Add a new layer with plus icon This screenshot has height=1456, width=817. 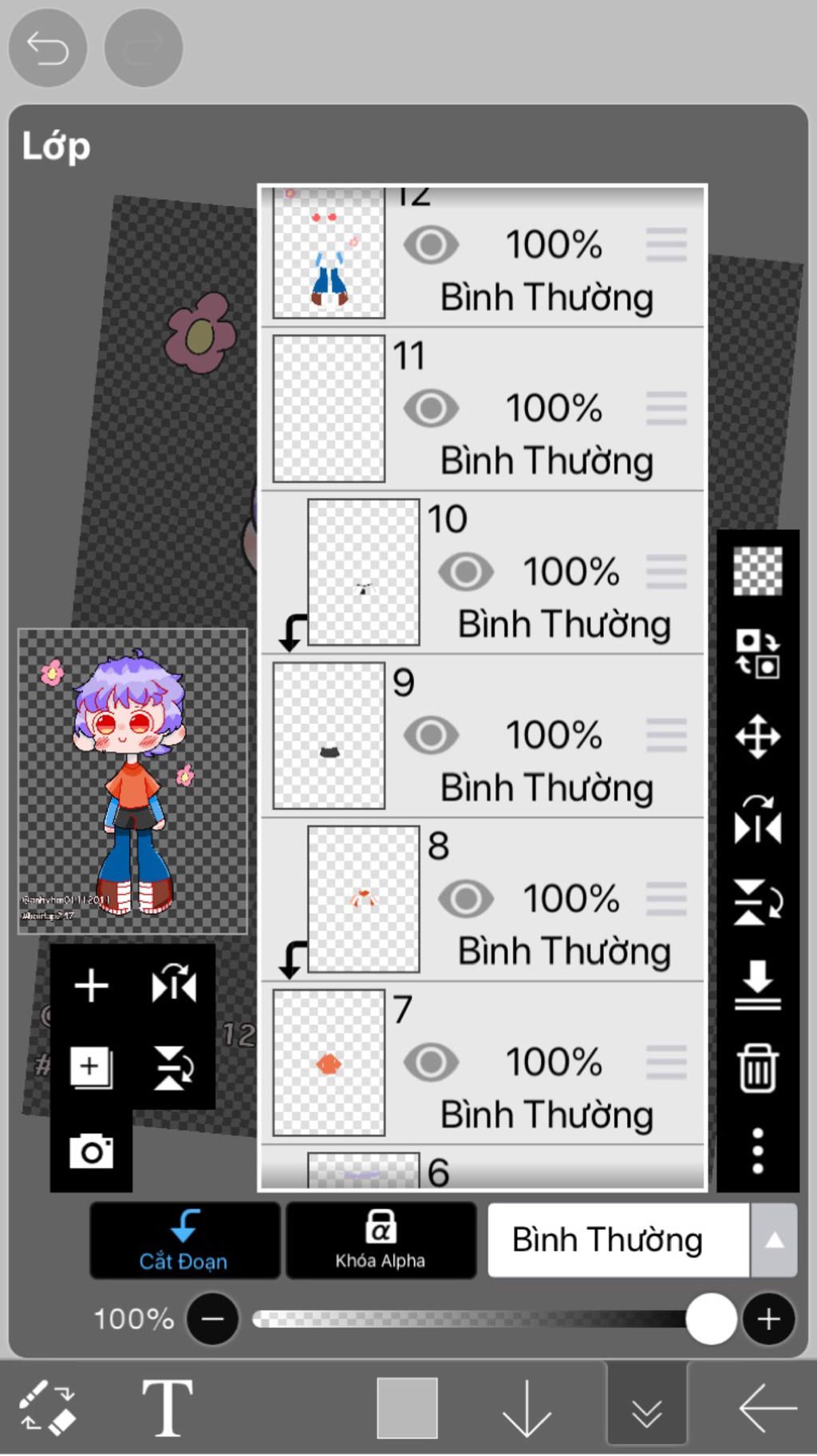[x=91, y=985]
